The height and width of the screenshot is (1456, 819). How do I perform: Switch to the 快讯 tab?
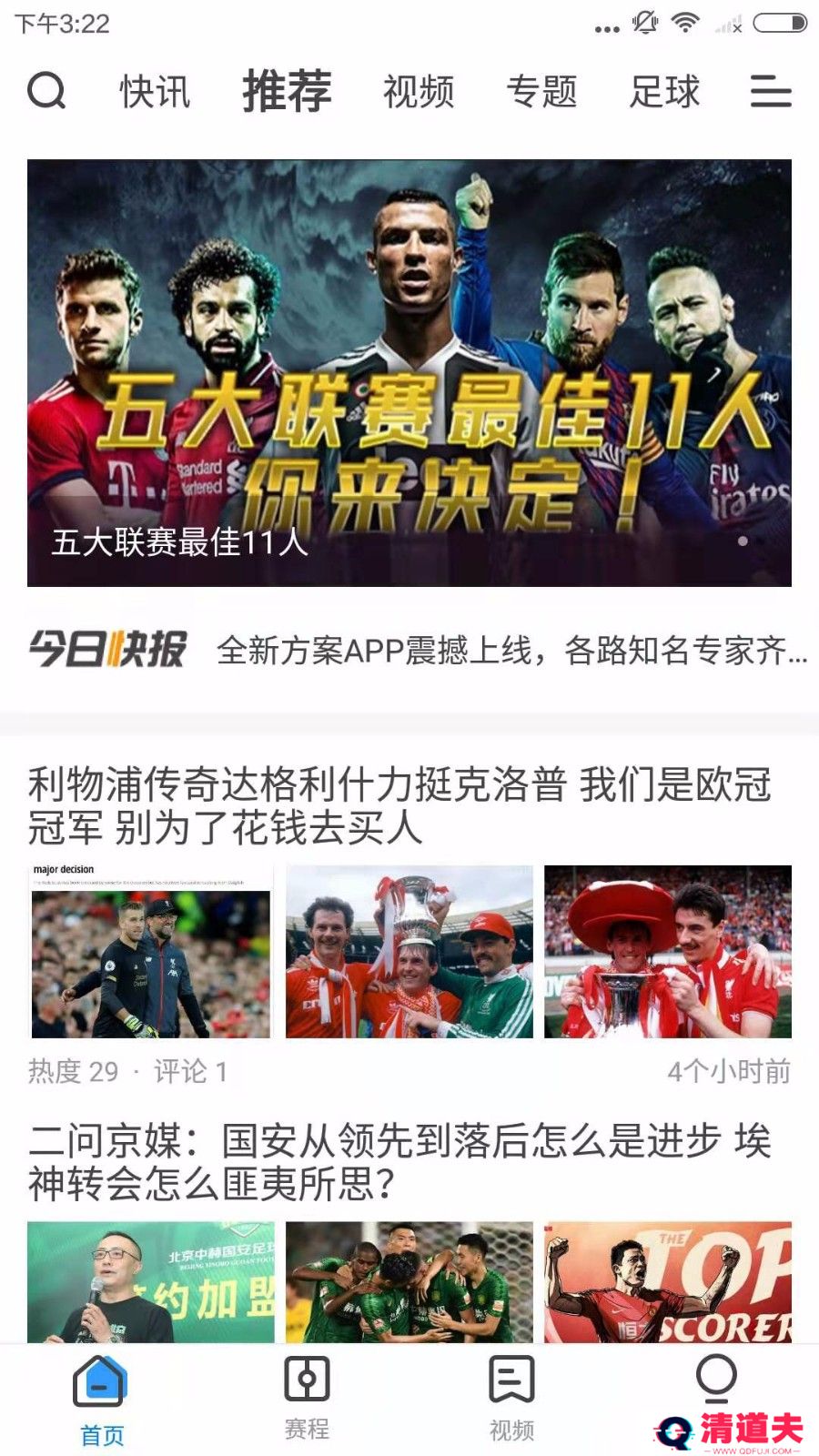click(x=155, y=92)
